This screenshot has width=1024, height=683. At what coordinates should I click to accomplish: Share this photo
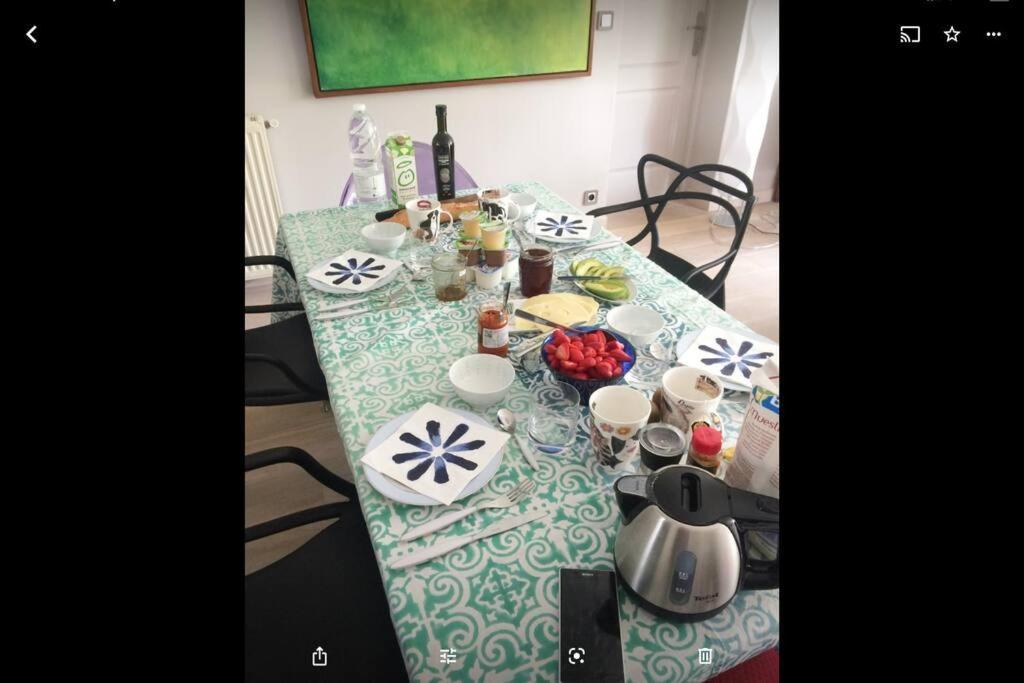coord(319,656)
